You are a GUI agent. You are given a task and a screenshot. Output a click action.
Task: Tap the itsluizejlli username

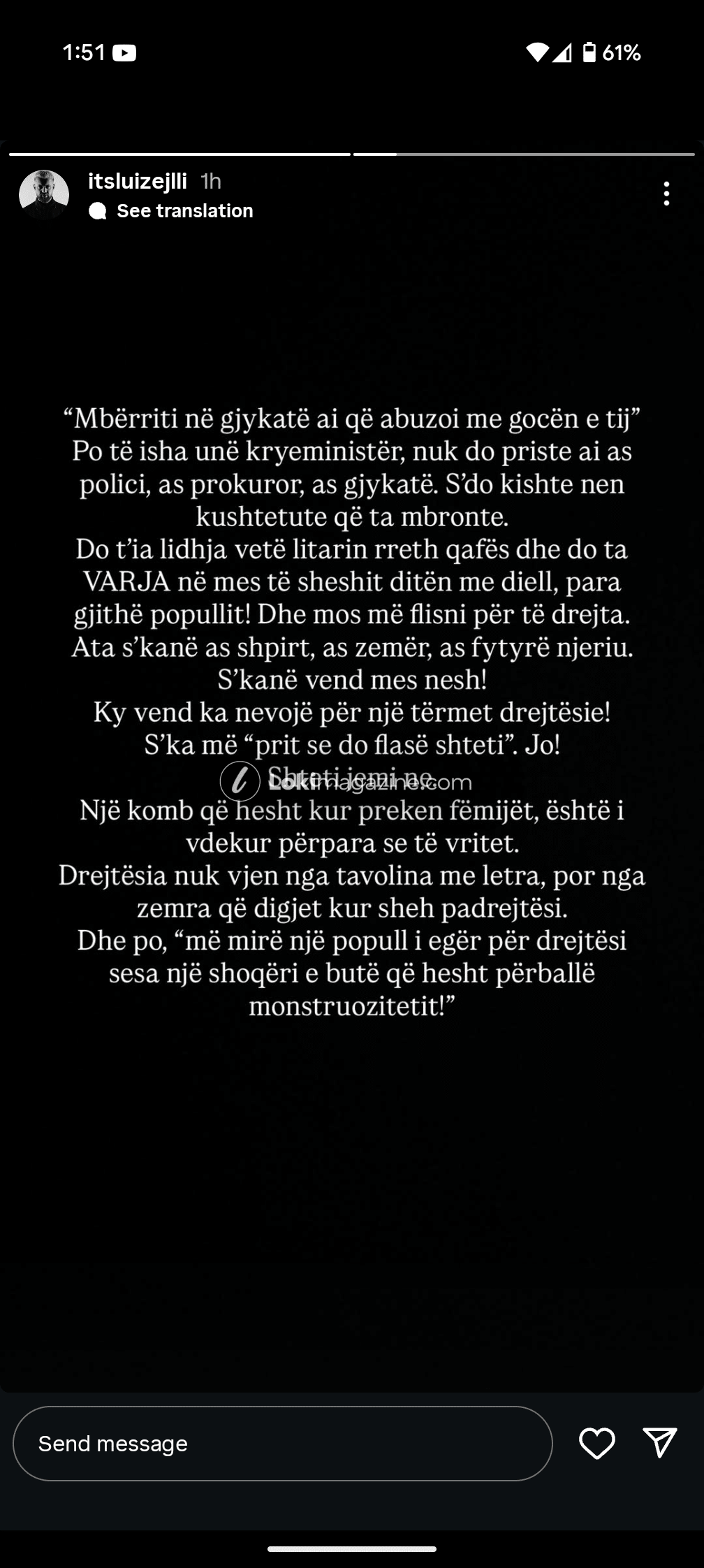tap(138, 181)
